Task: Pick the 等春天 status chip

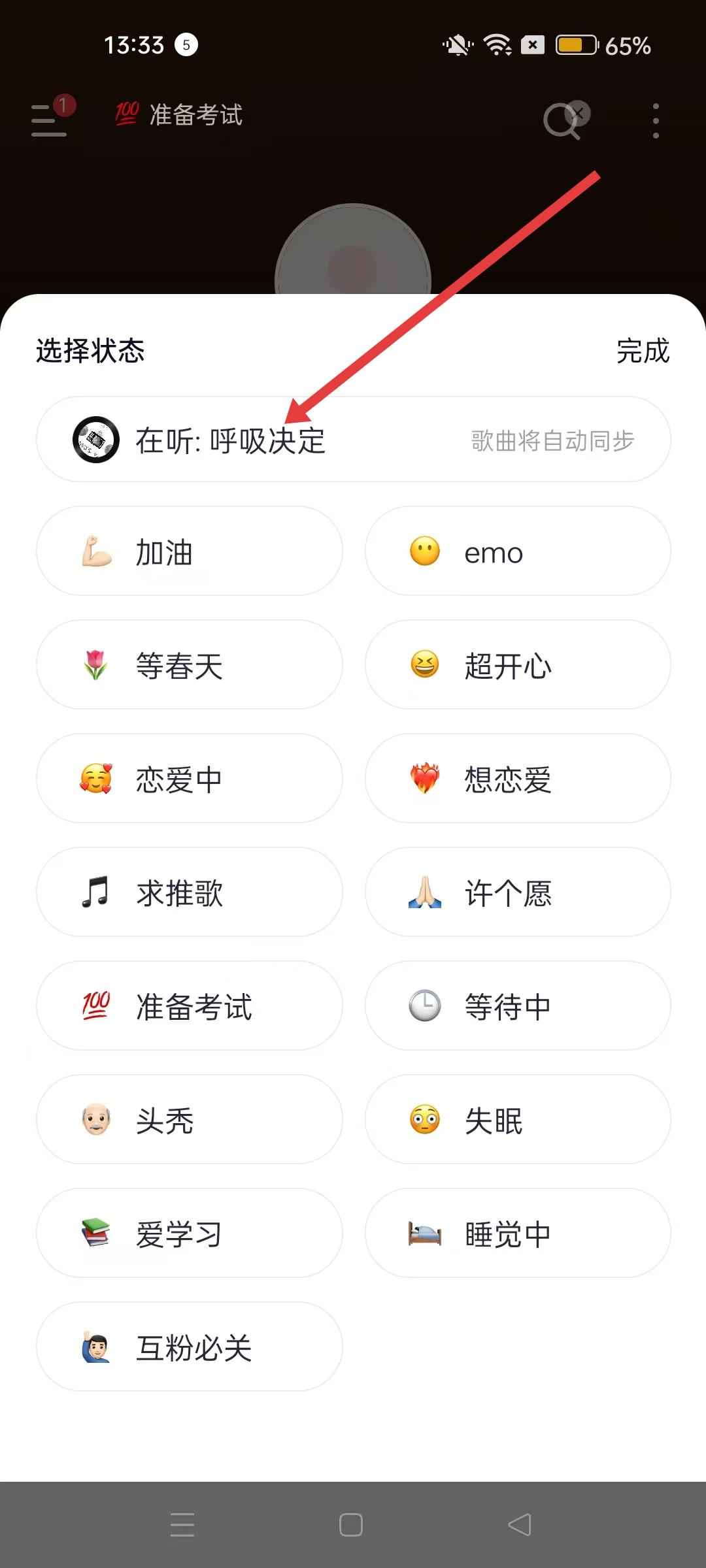Action: coord(190,665)
